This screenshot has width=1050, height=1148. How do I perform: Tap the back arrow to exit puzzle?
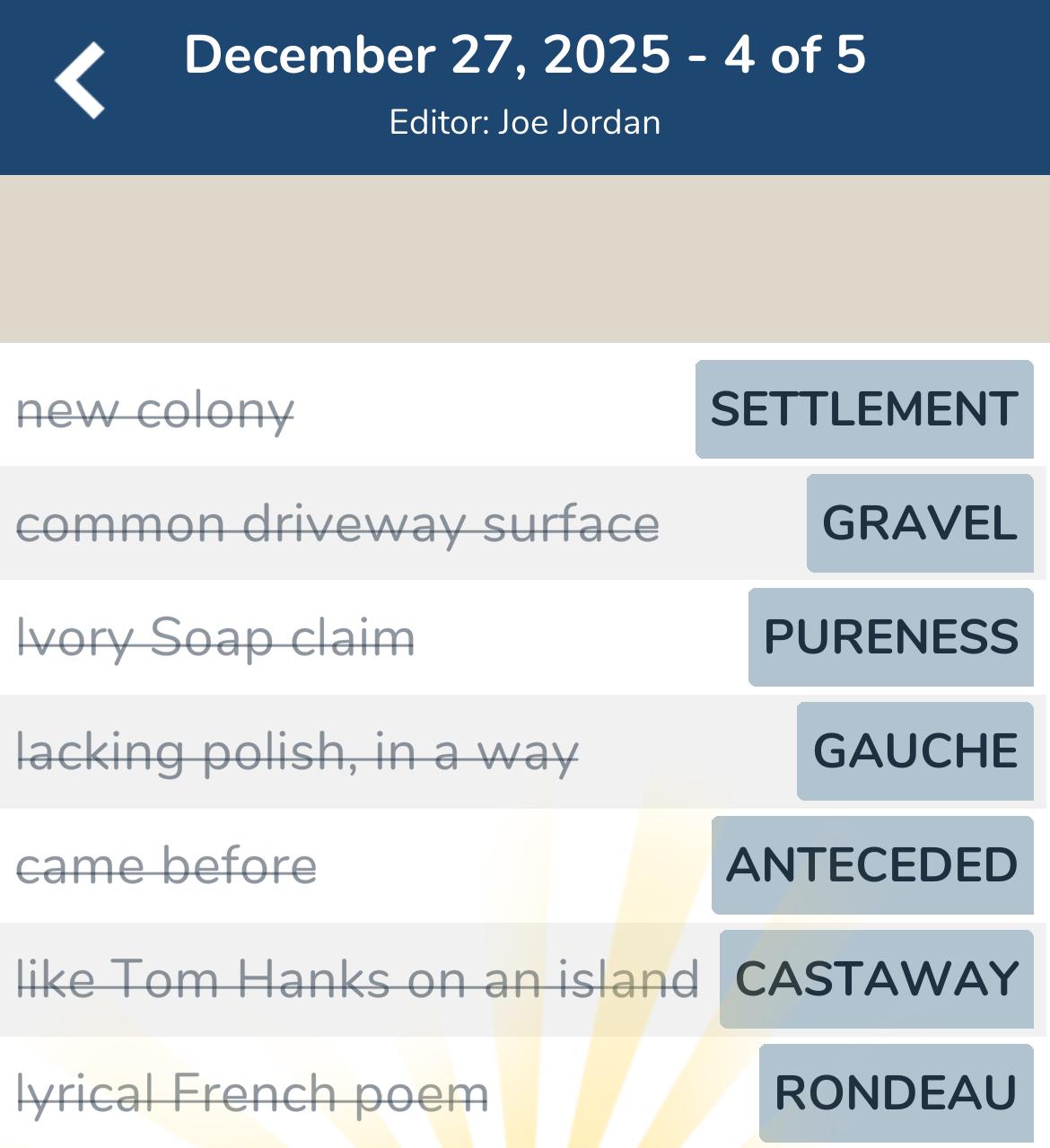point(81,79)
